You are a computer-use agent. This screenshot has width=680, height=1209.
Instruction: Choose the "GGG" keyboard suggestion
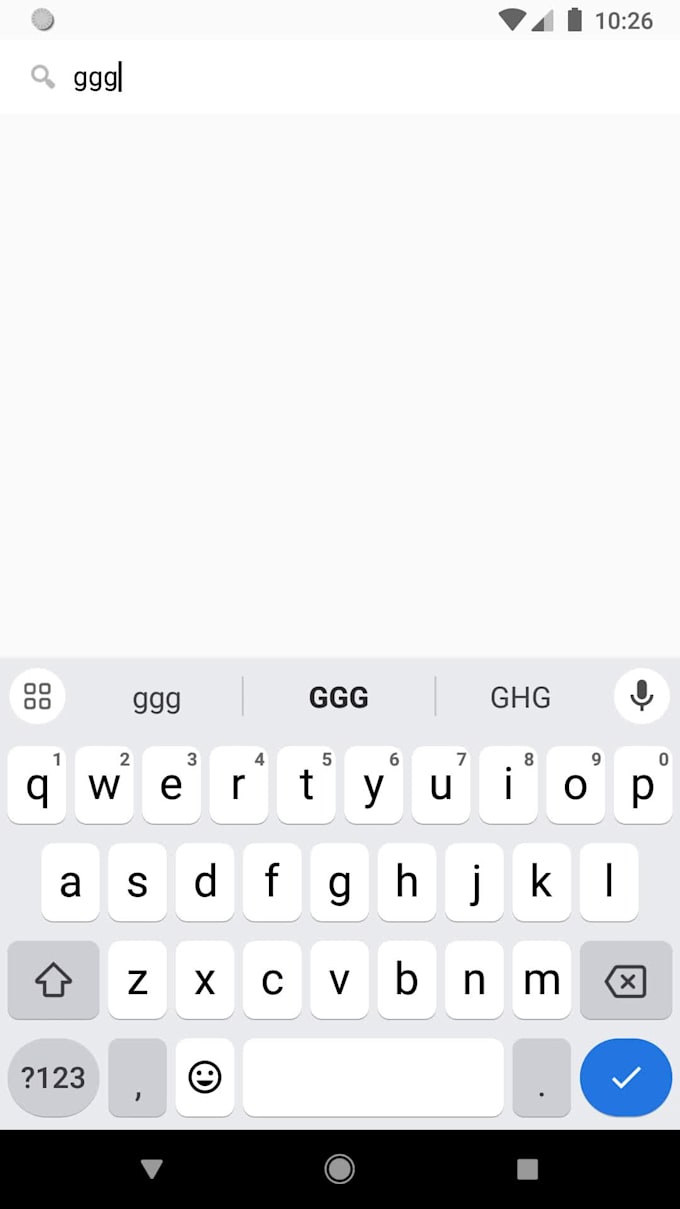pos(339,697)
